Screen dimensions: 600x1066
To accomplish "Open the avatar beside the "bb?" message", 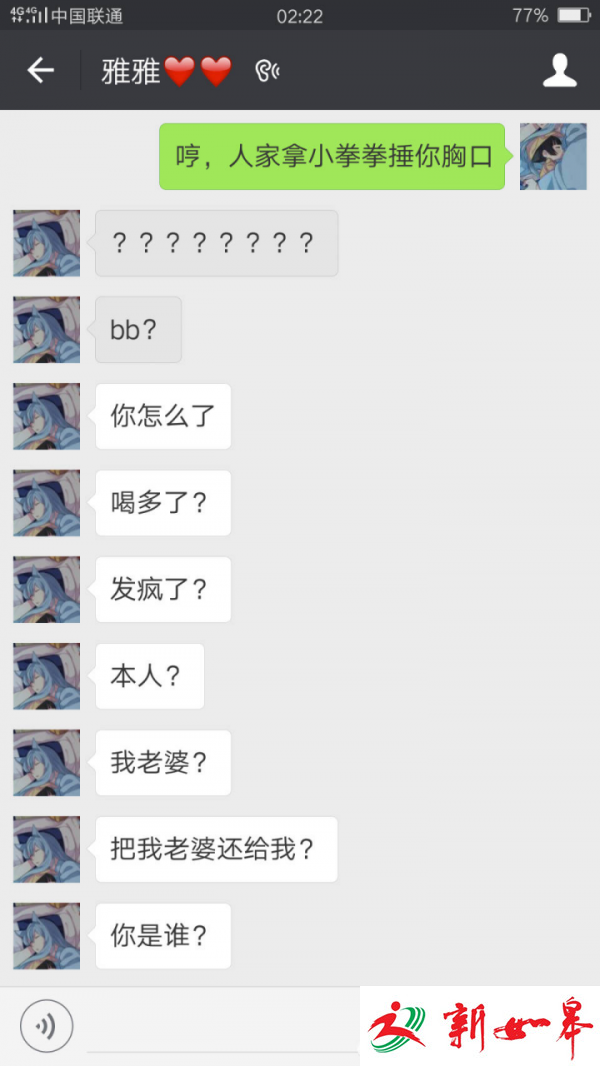I will [x=46, y=329].
